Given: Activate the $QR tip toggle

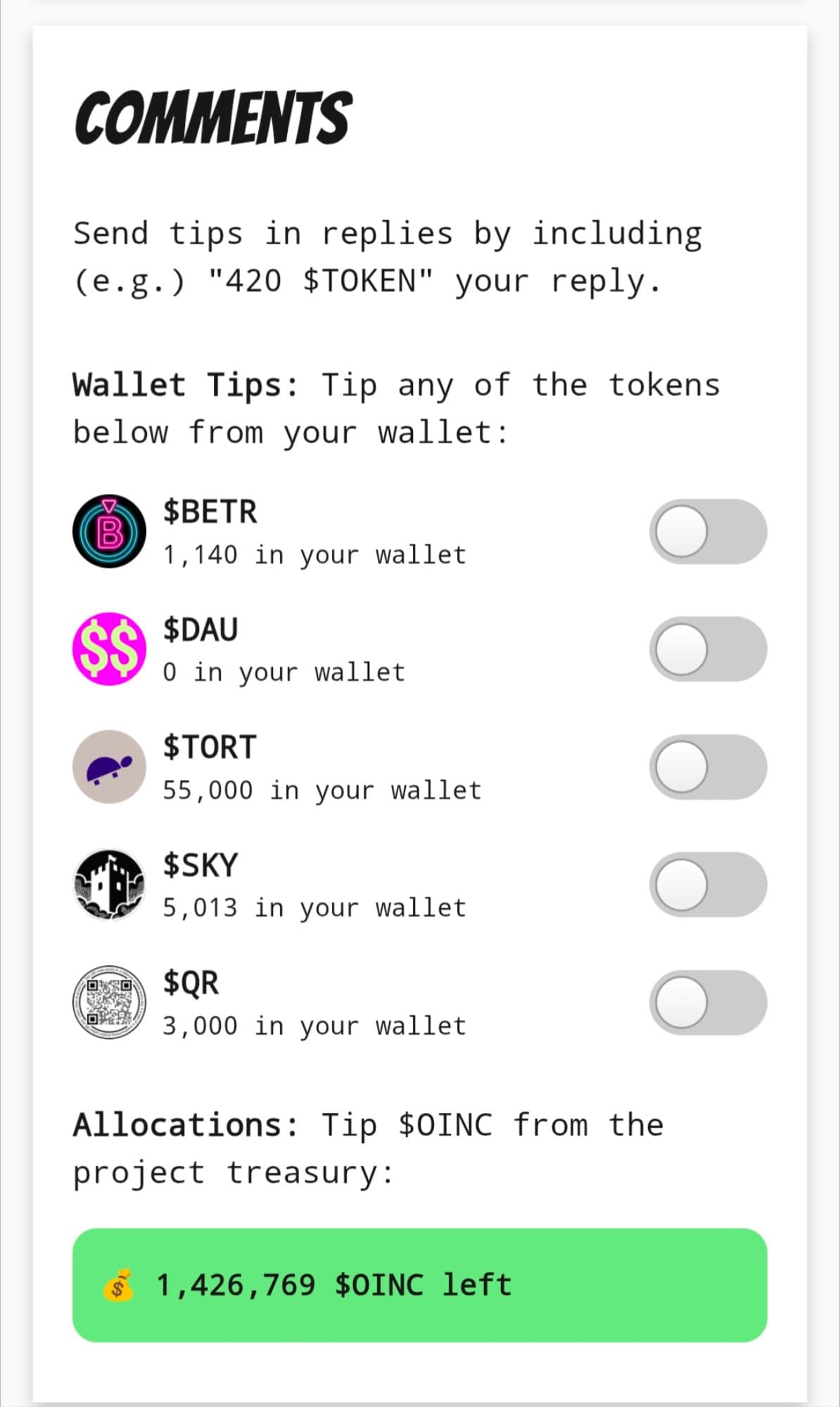Looking at the screenshot, I should point(707,1002).
